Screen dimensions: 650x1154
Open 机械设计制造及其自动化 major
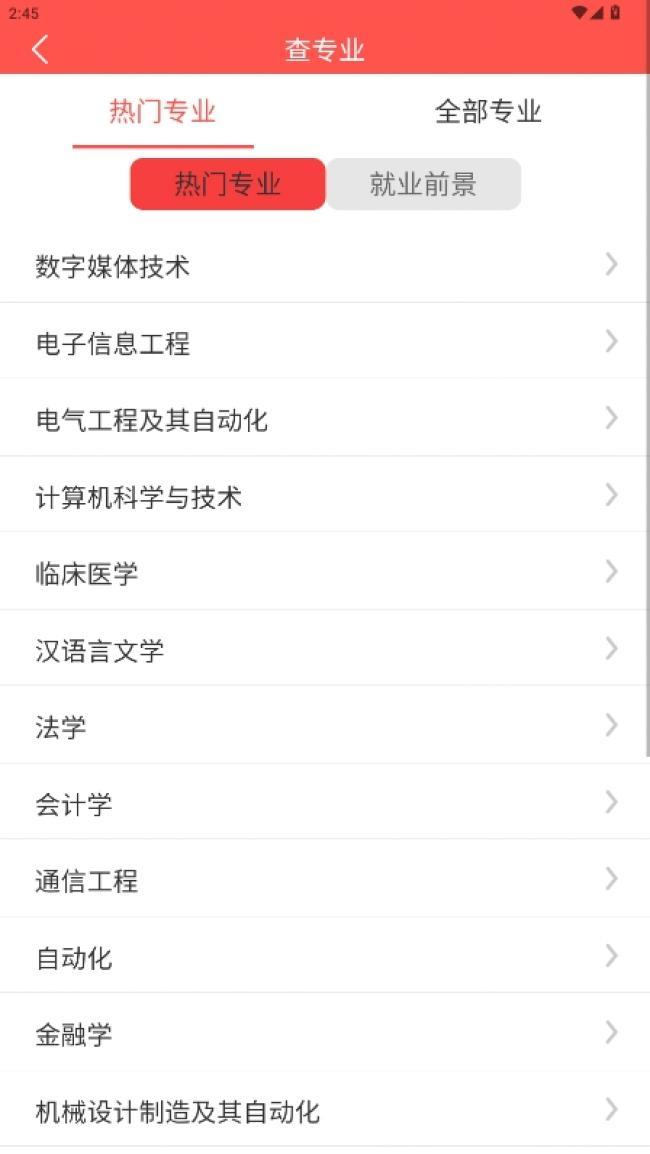tap(324, 1111)
